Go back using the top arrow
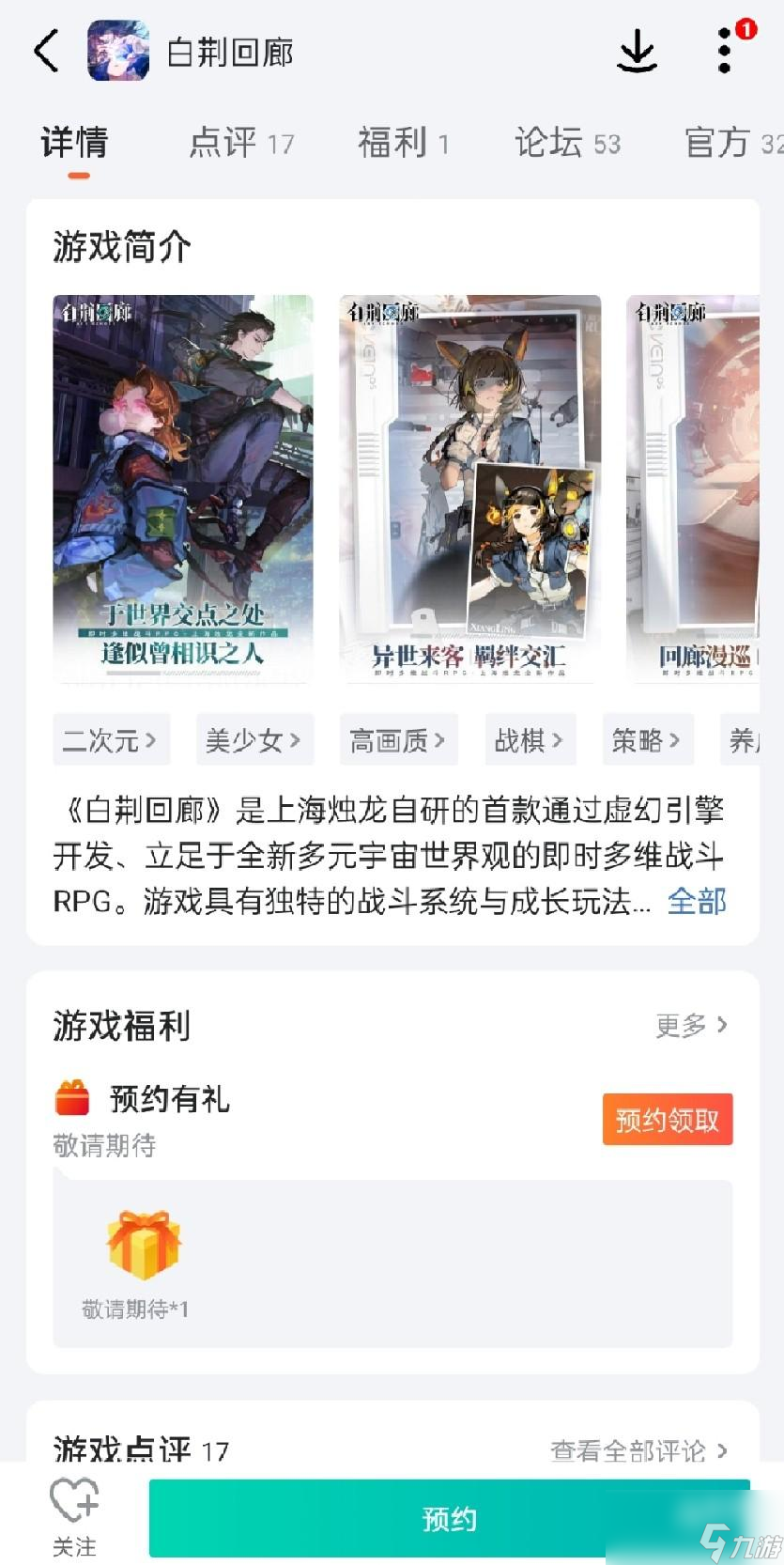 coord(46,51)
